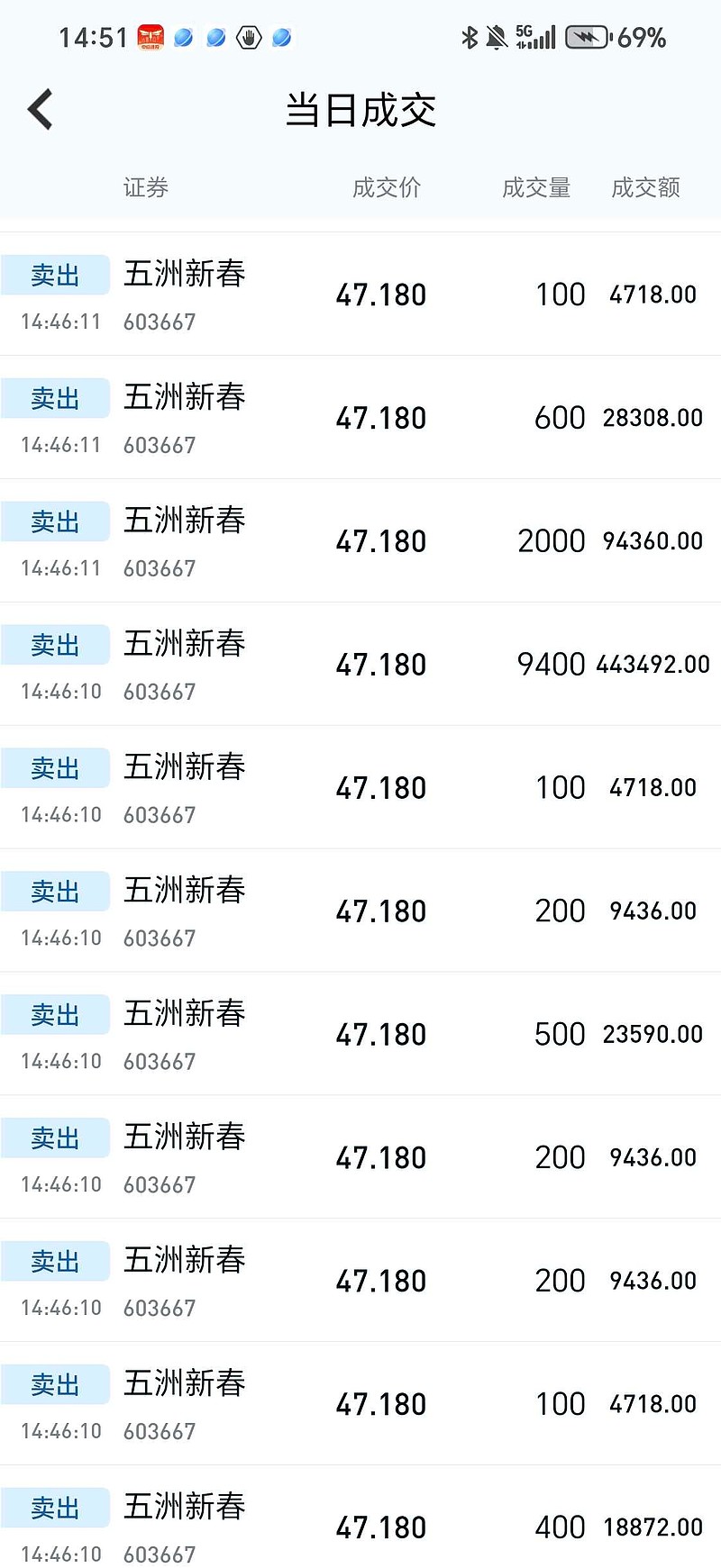721x1568 pixels.
Task: Open the 600-share 五洲新春 sell record
Action: (360, 417)
